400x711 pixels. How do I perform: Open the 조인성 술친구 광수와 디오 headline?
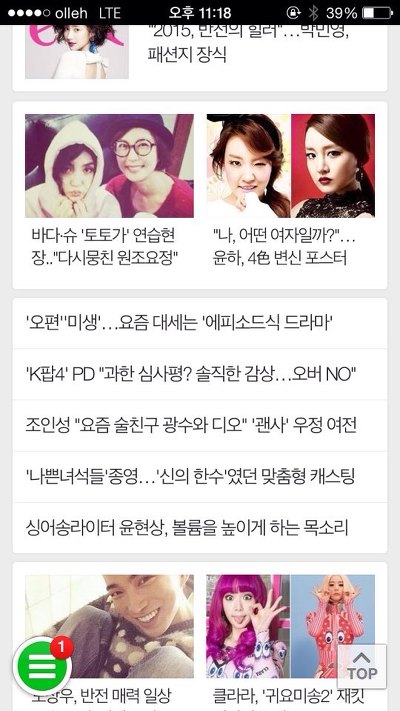pos(200,426)
